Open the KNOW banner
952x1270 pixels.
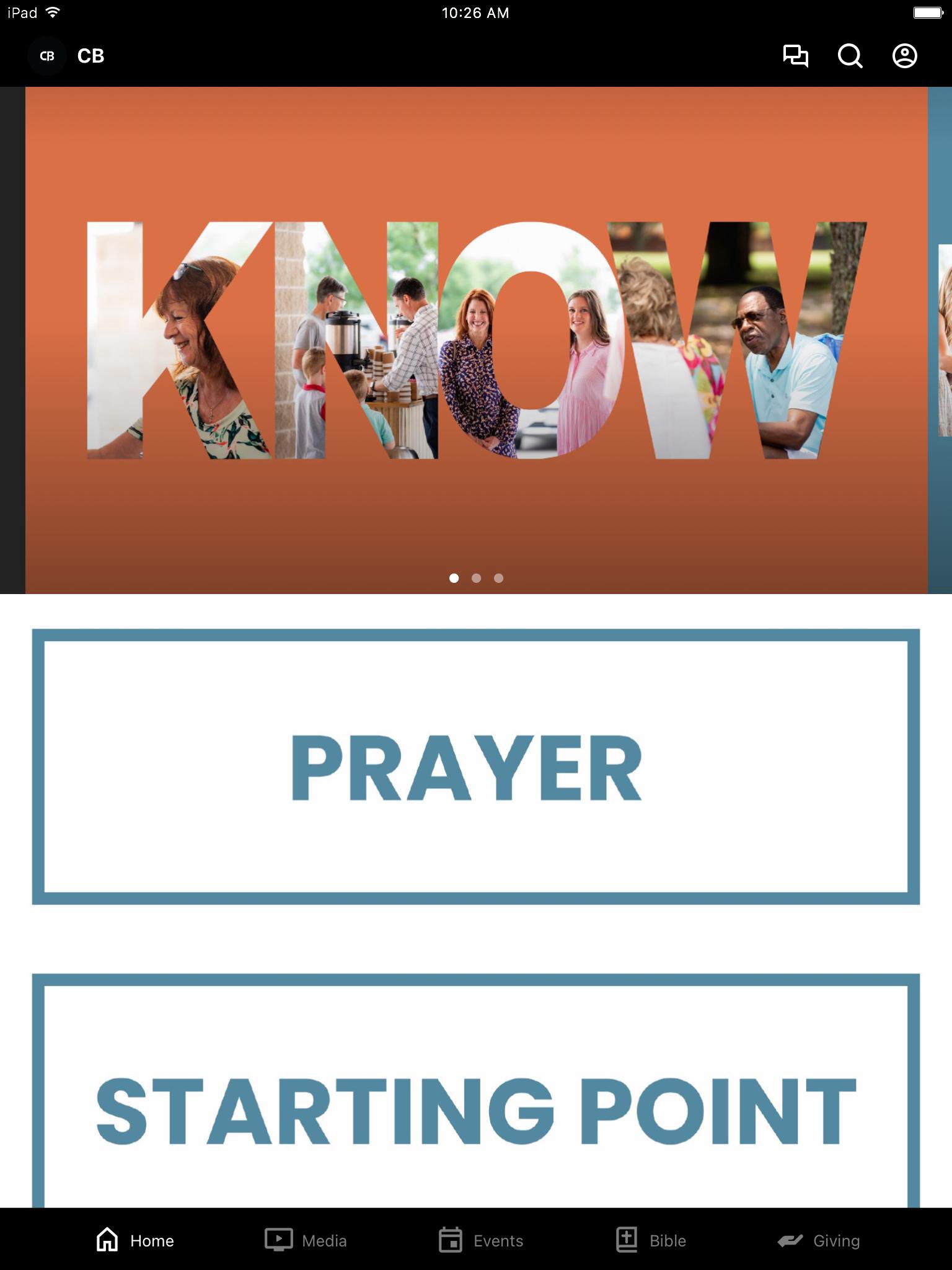click(476, 340)
